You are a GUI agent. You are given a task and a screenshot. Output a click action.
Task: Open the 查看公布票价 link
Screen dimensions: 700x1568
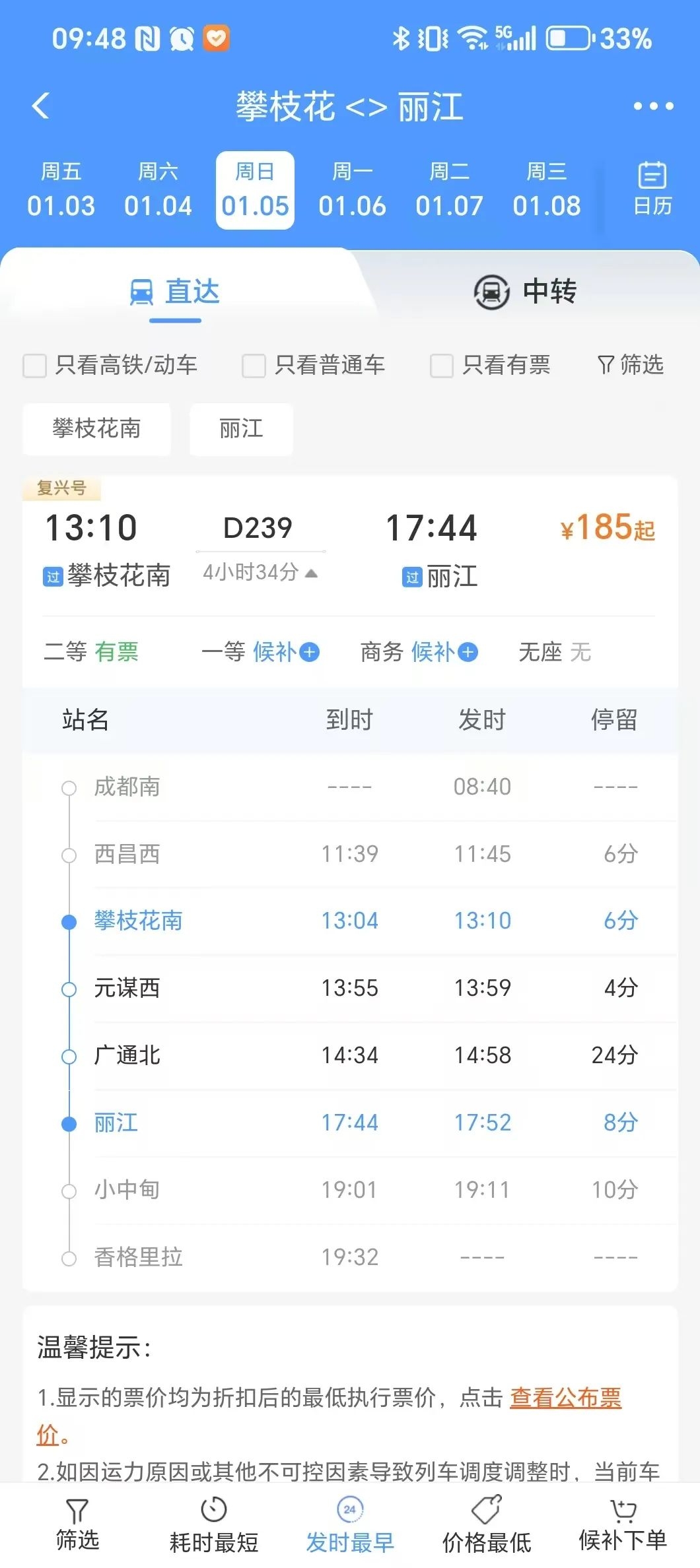[x=566, y=1398]
